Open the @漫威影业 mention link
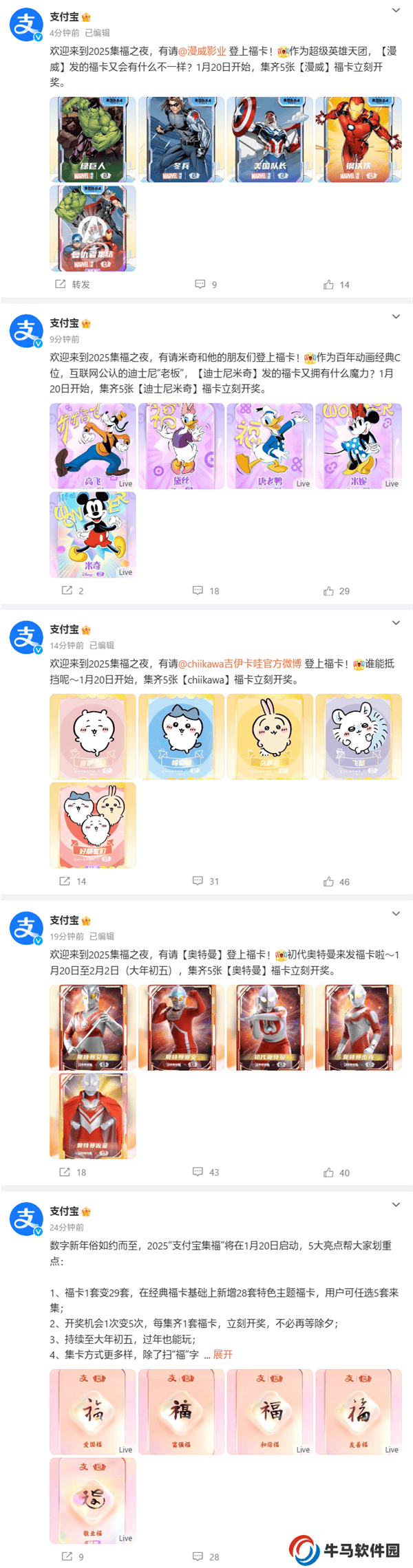Screen dimensions: 413x1568 click(202, 51)
